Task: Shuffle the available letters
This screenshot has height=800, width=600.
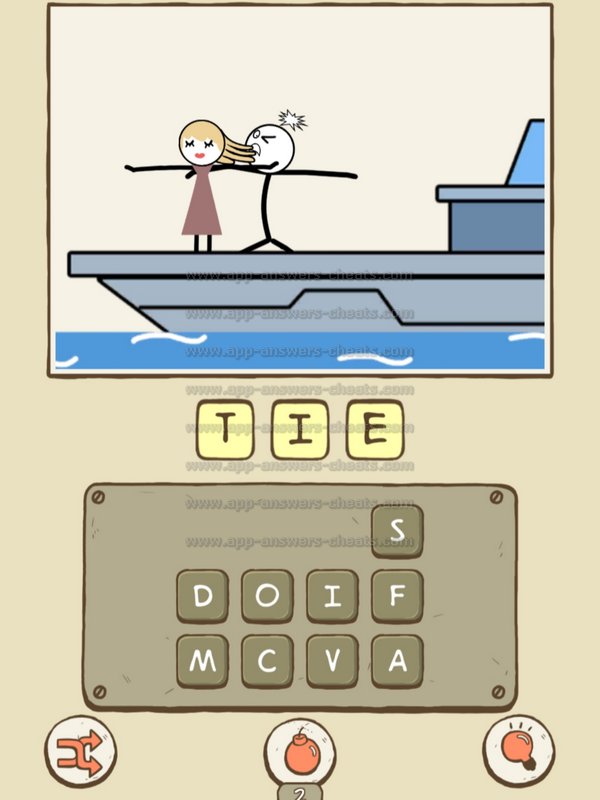Action: coord(81,749)
